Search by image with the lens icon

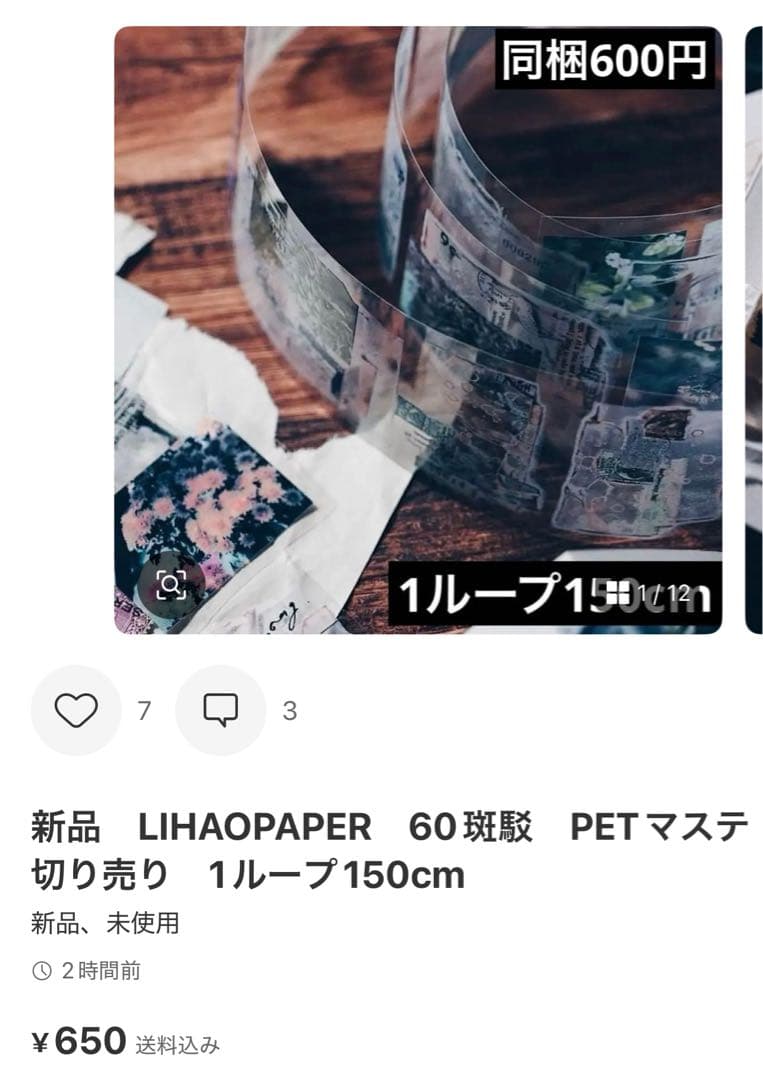(x=171, y=585)
